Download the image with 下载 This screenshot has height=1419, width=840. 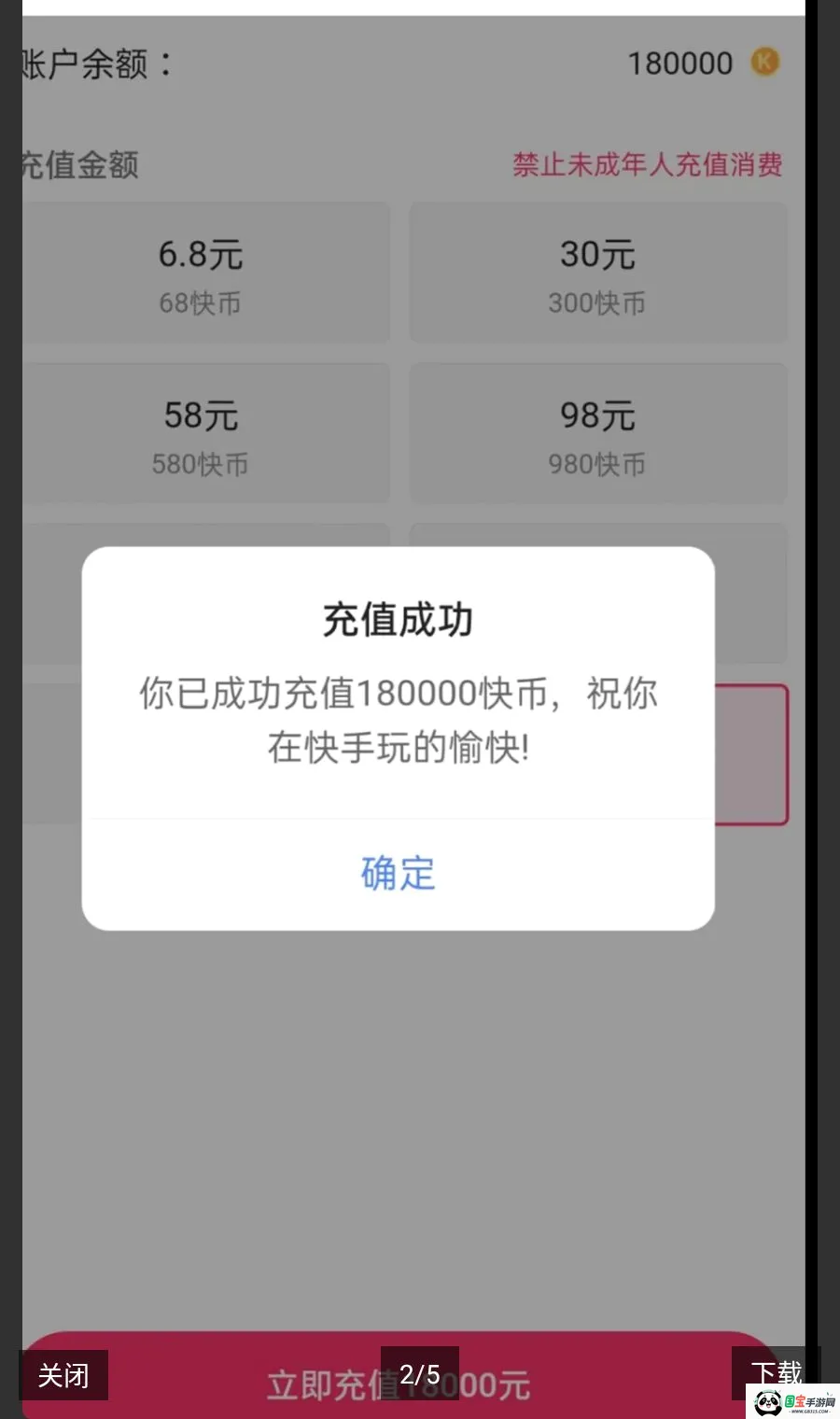pyautogui.click(x=777, y=1372)
